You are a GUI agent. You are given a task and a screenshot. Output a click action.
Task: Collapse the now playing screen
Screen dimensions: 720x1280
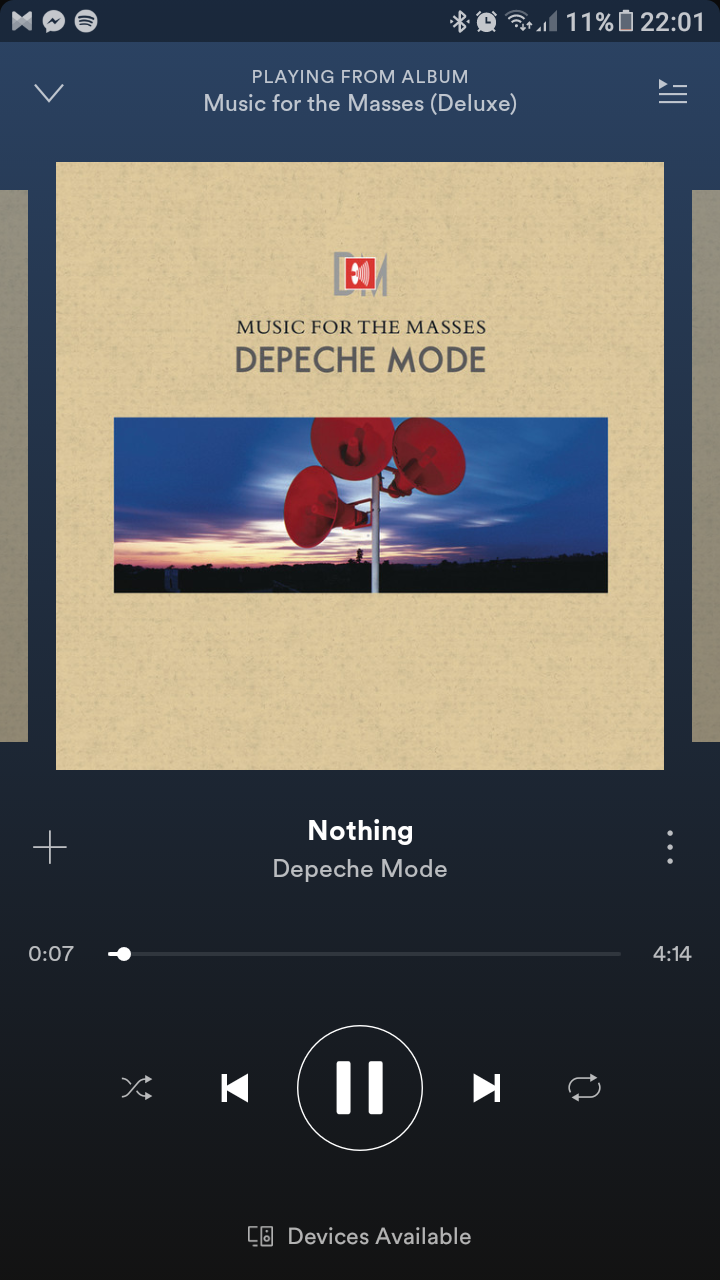point(48,93)
